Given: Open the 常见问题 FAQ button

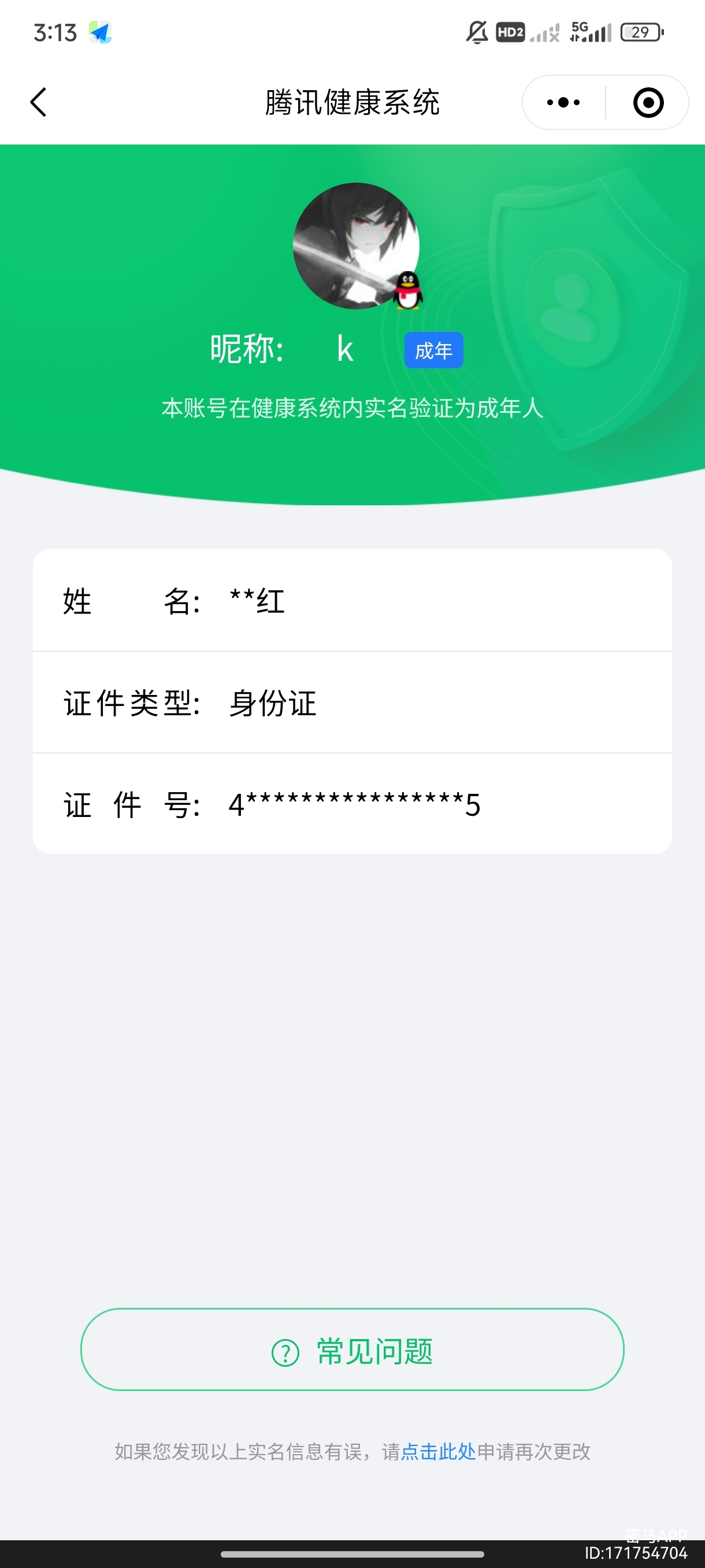Looking at the screenshot, I should 352,1351.
